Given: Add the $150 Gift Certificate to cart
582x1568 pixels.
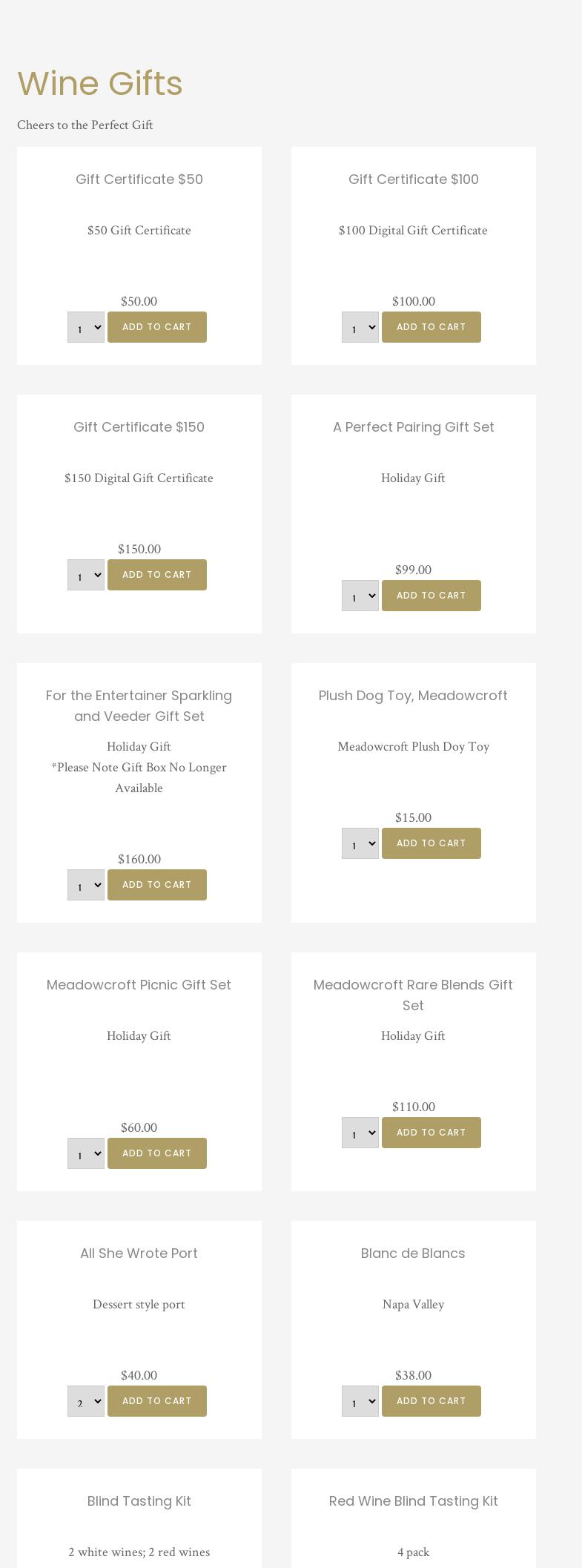Looking at the screenshot, I should (156, 574).
